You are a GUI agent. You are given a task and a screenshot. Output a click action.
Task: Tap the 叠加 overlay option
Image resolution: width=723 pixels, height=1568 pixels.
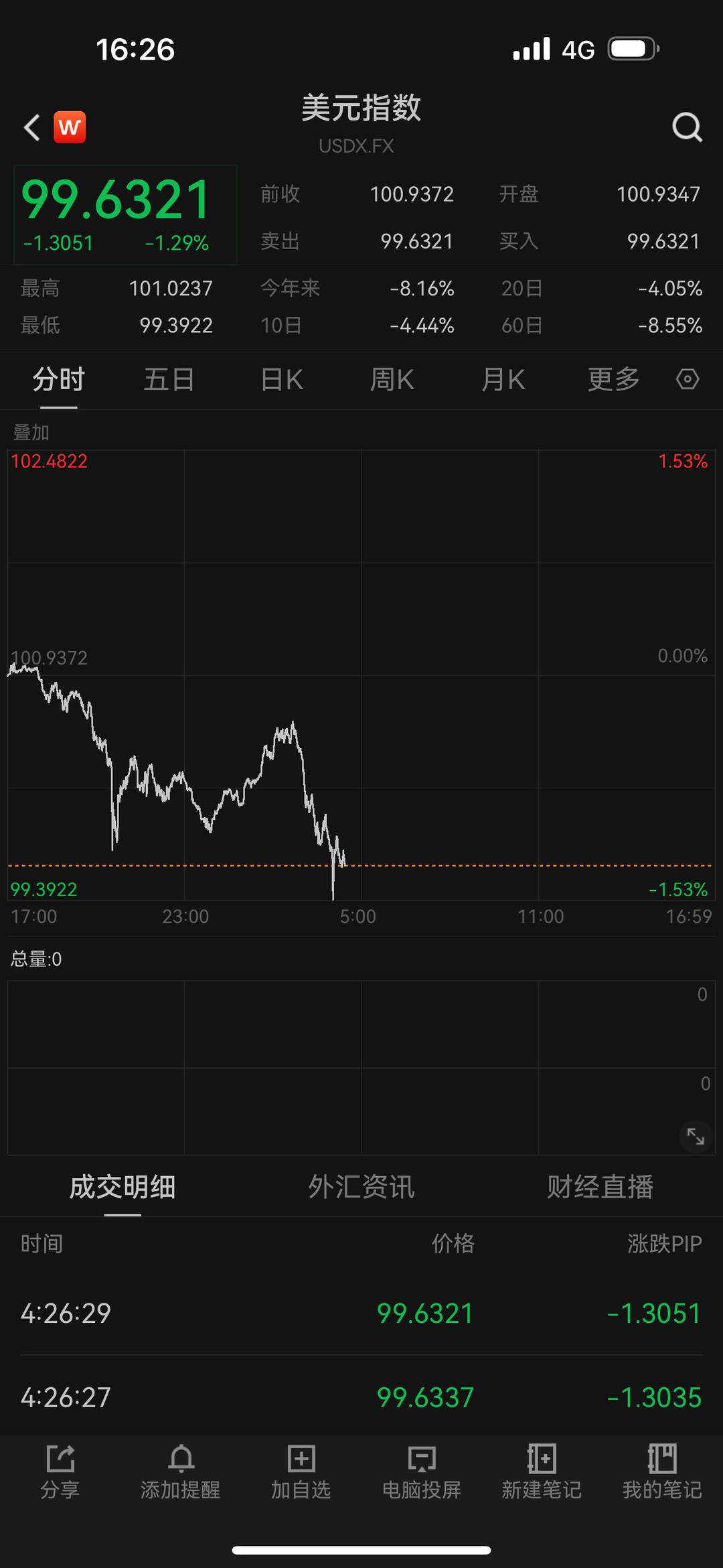point(31,433)
